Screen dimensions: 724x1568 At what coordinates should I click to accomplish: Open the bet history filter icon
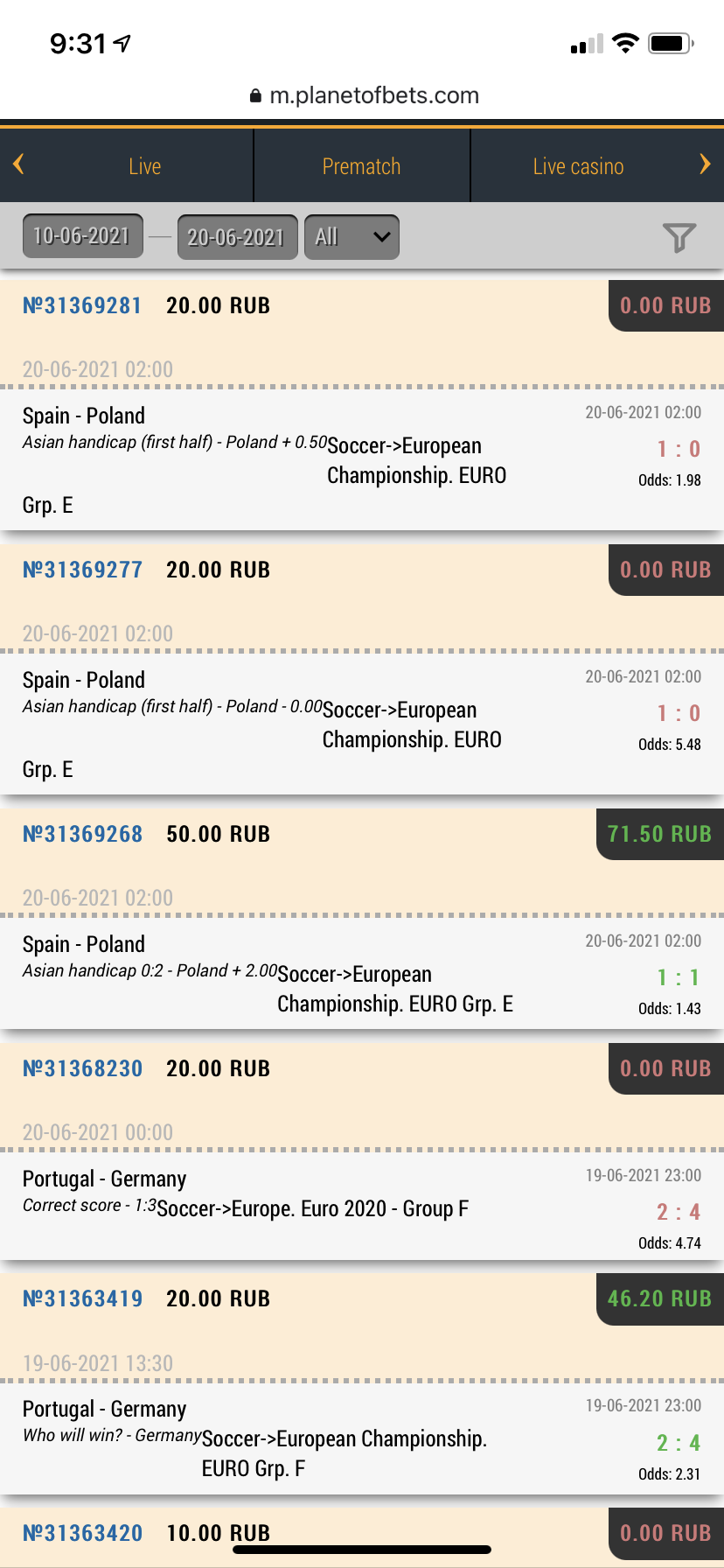click(679, 237)
